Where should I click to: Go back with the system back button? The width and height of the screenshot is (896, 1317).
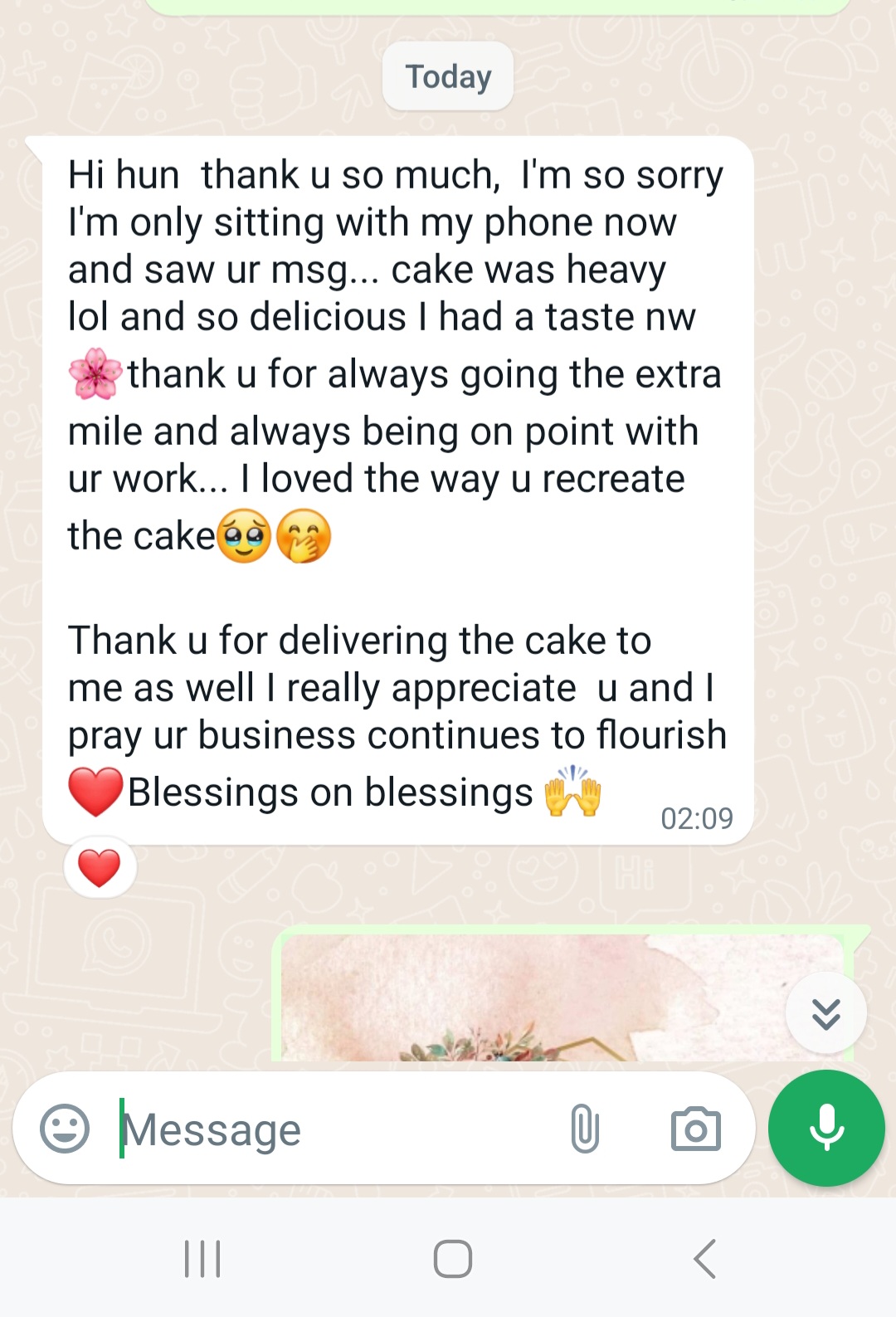[704, 1259]
